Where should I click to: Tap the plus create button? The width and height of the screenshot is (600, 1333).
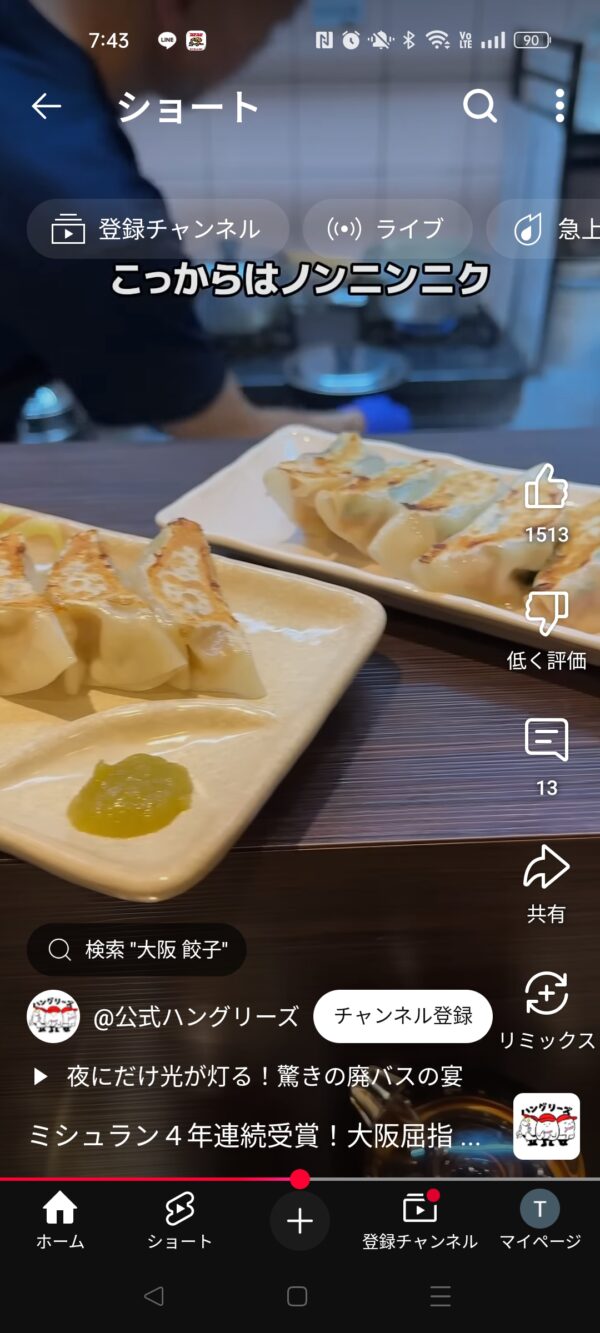[300, 1221]
